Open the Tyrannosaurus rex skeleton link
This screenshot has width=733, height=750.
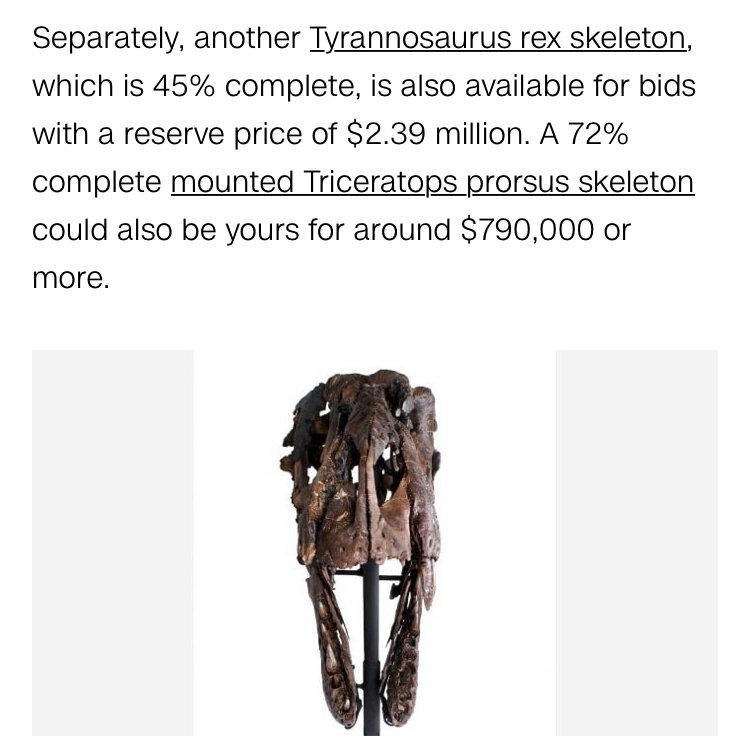point(498,39)
